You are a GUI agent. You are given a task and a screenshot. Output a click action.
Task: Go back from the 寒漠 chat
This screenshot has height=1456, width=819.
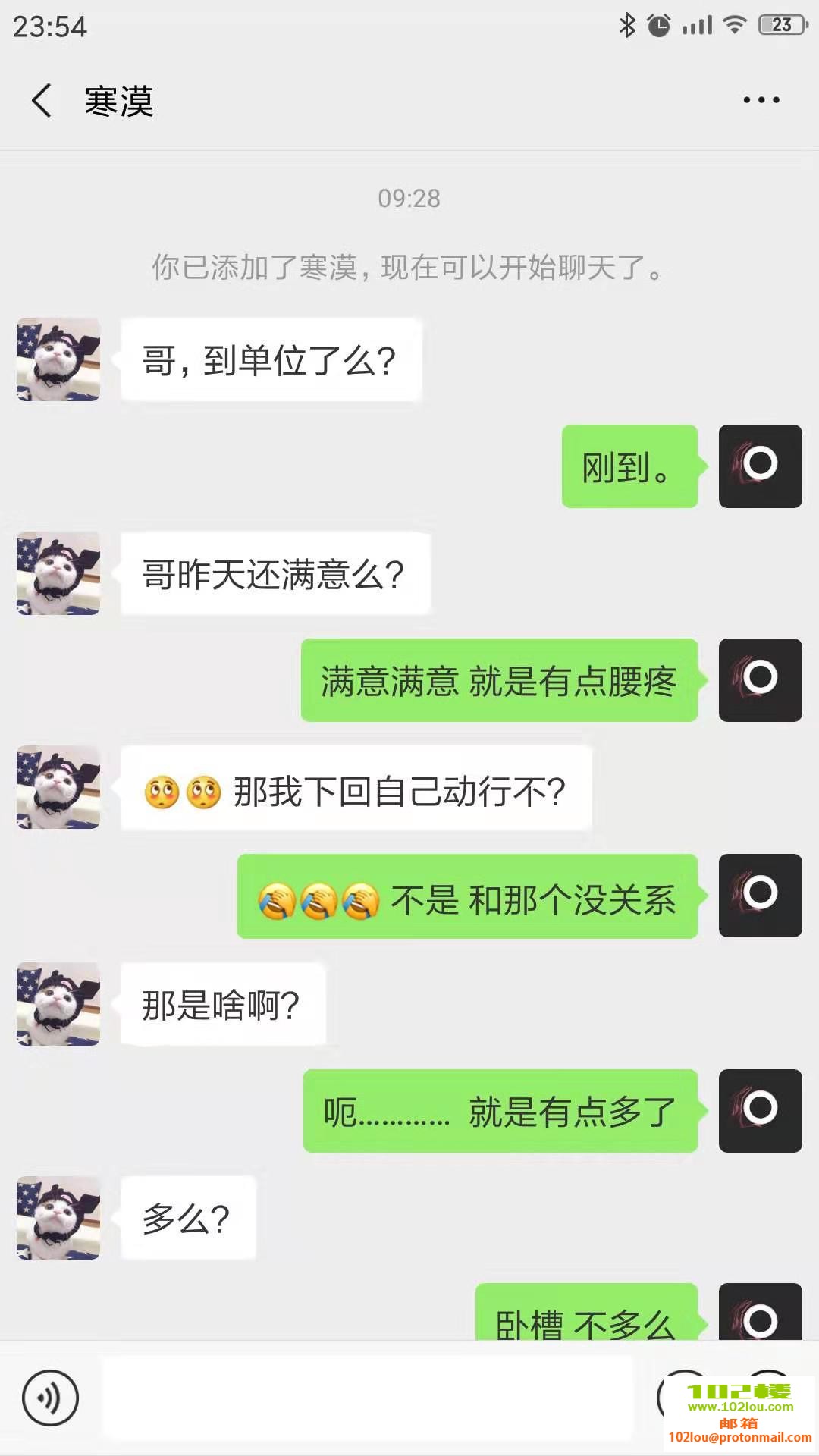(42, 101)
